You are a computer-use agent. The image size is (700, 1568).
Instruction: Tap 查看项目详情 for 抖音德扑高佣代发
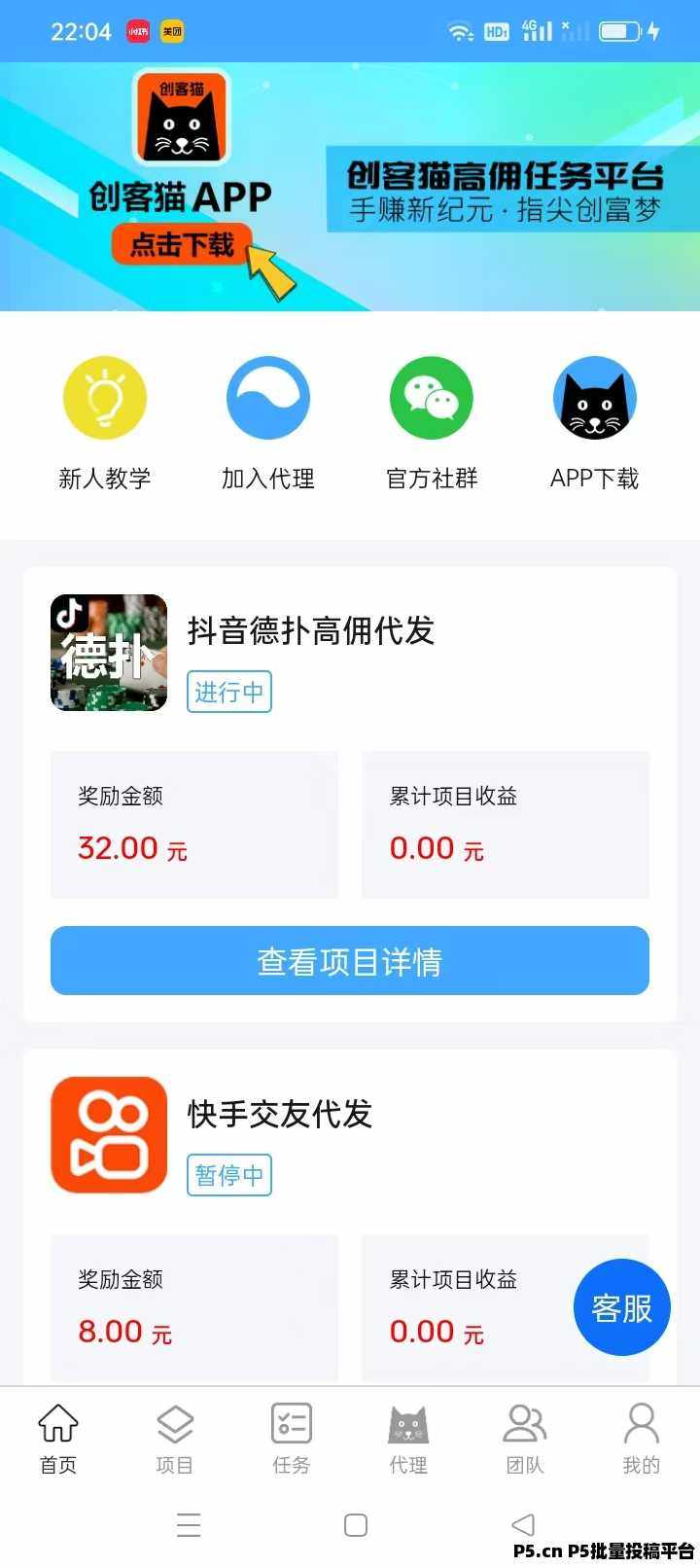coord(350,961)
